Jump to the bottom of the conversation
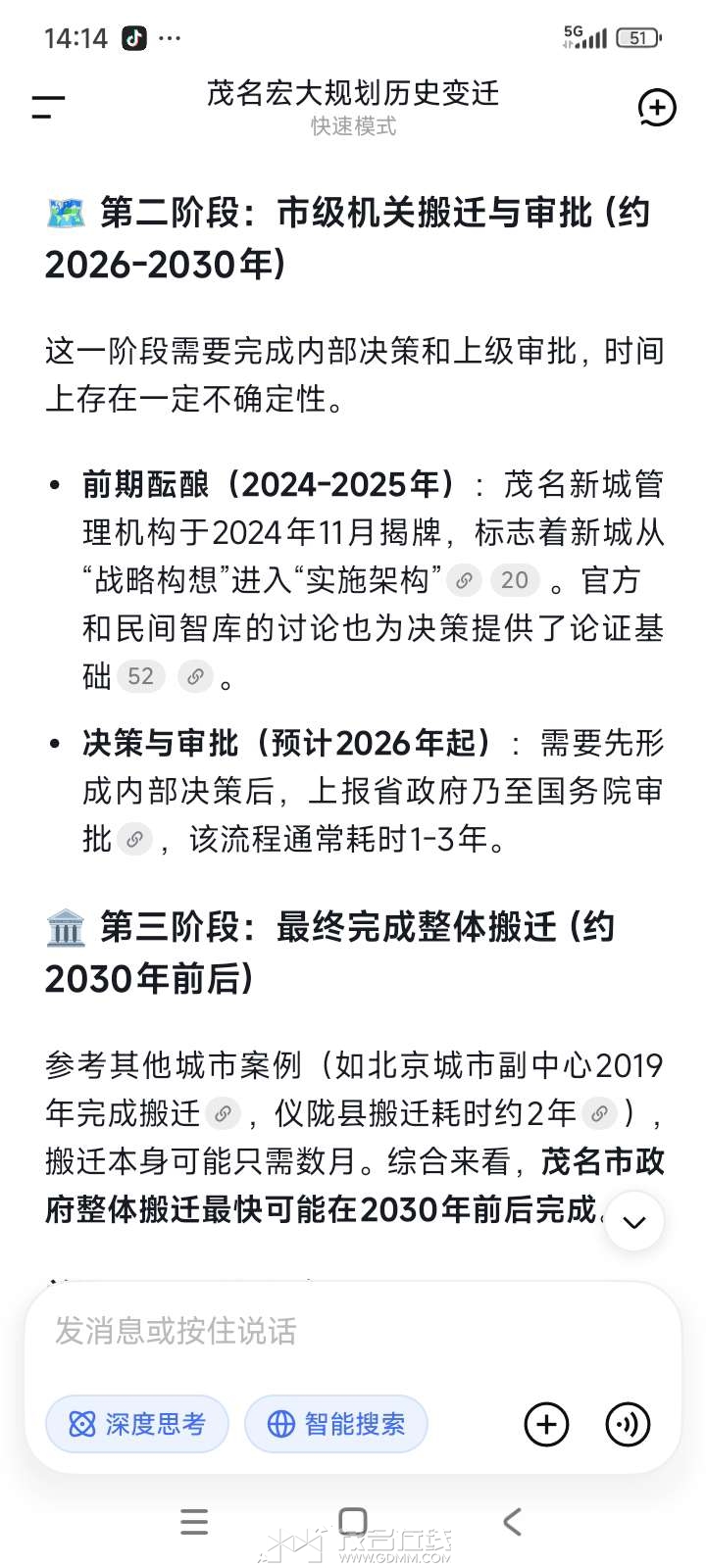Viewport: 706px width, 1568px height. [x=634, y=1221]
